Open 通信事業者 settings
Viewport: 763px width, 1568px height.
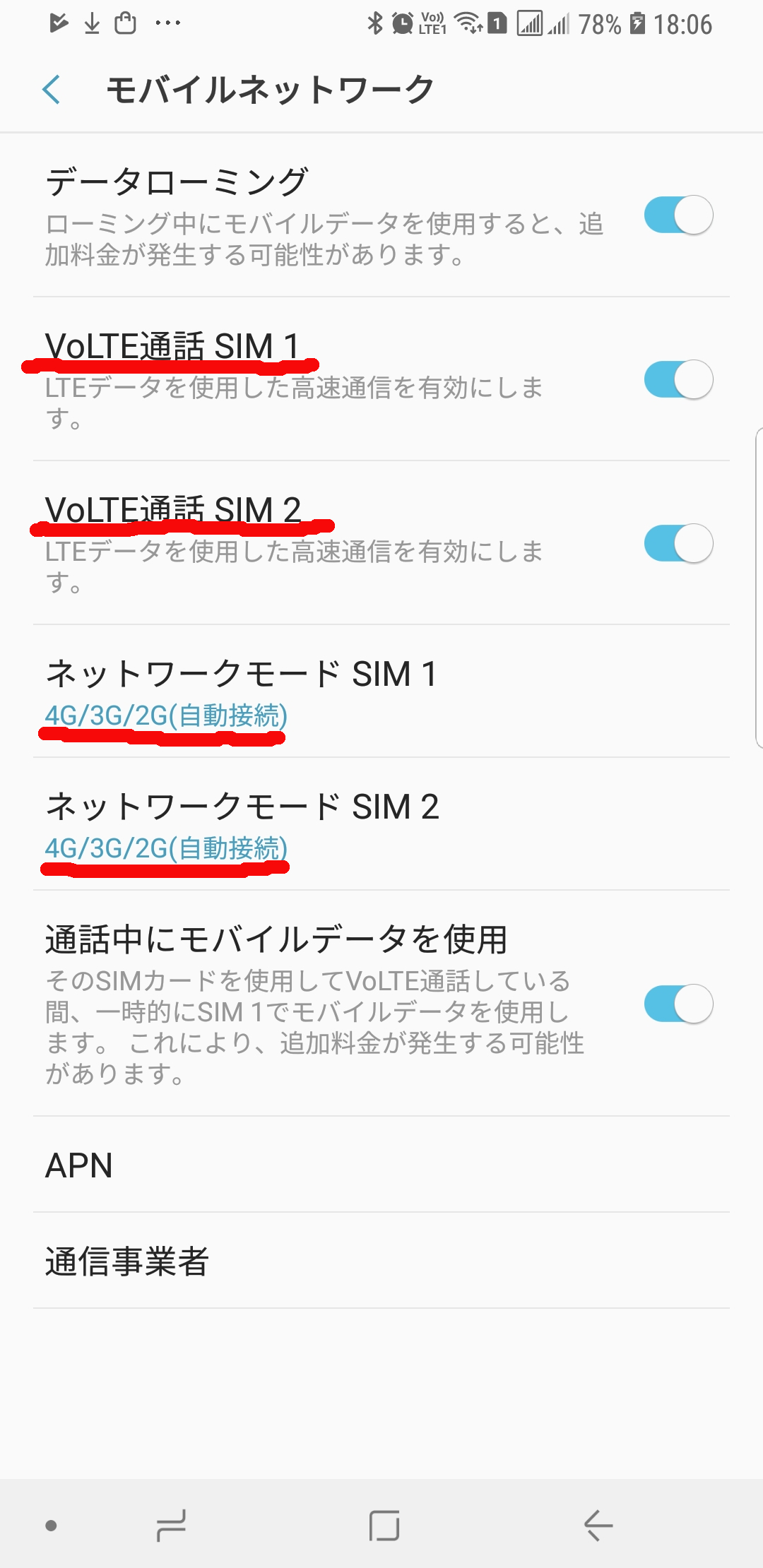click(381, 1261)
